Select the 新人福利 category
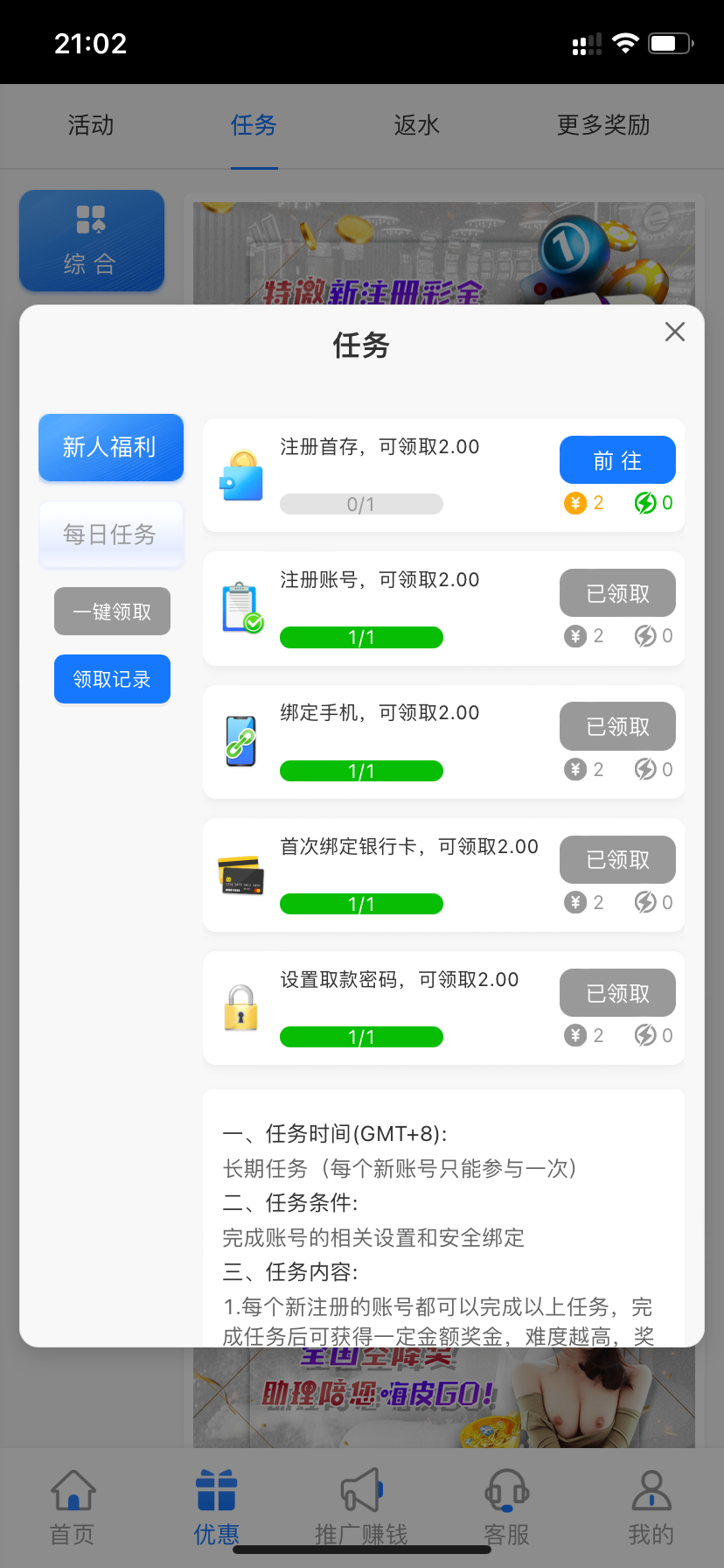Viewport: 724px width, 1568px height. (x=111, y=447)
